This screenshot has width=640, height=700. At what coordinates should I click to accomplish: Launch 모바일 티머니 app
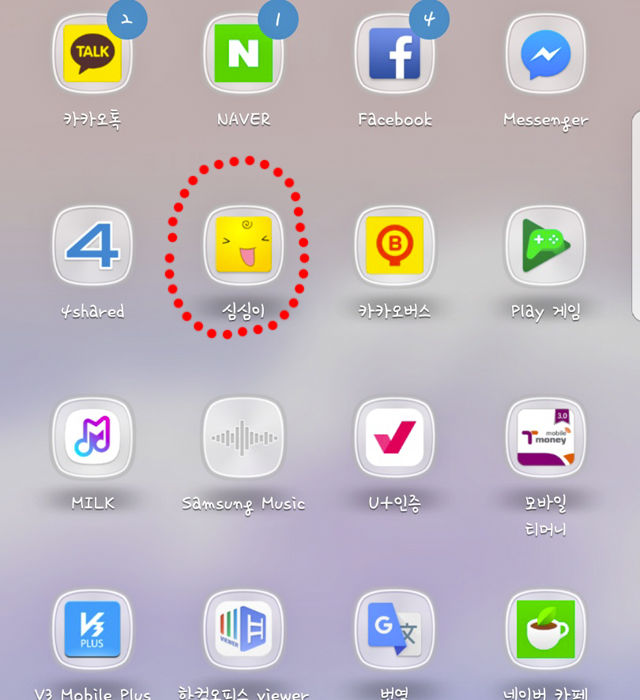[545, 437]
